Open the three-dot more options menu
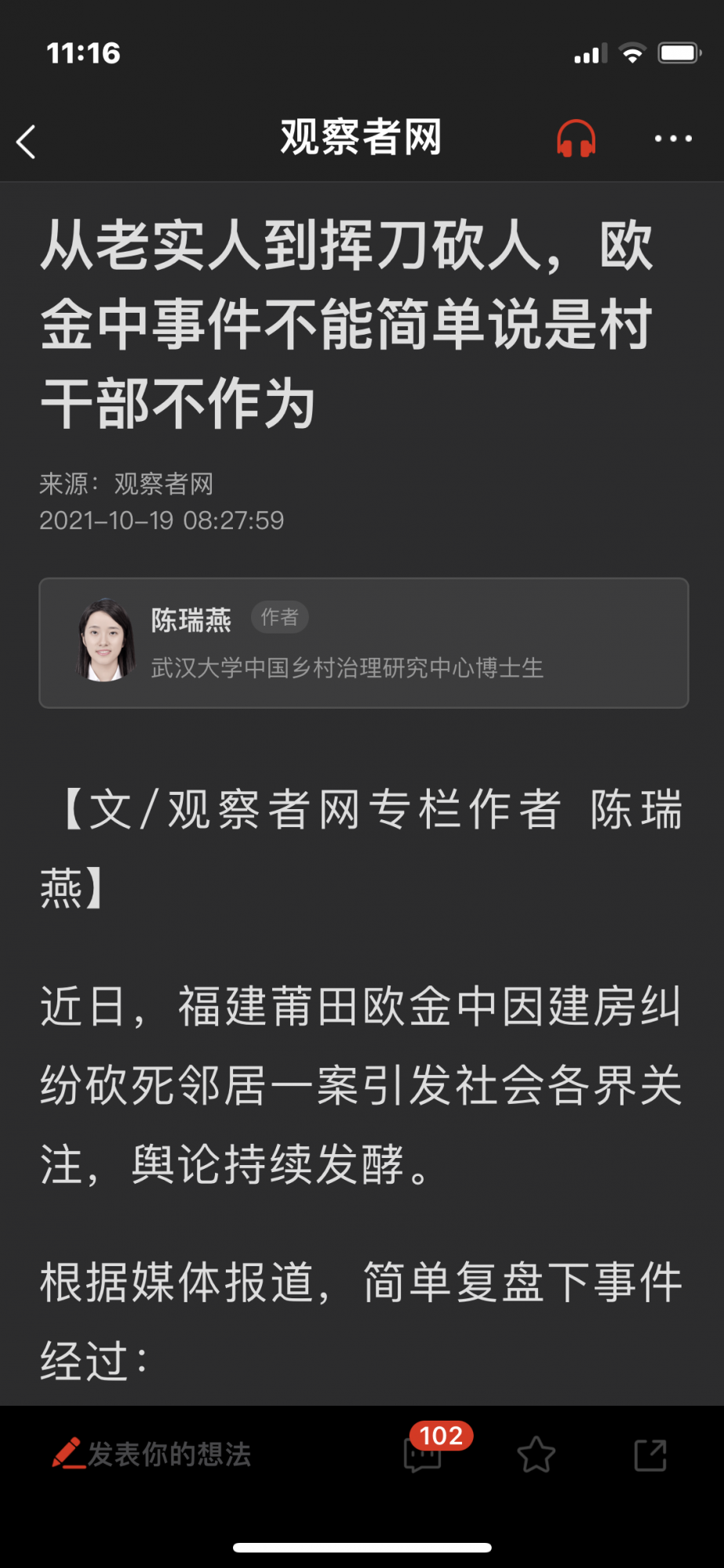Viewport: 724px width, 1568px height. (x=673, y=139)
